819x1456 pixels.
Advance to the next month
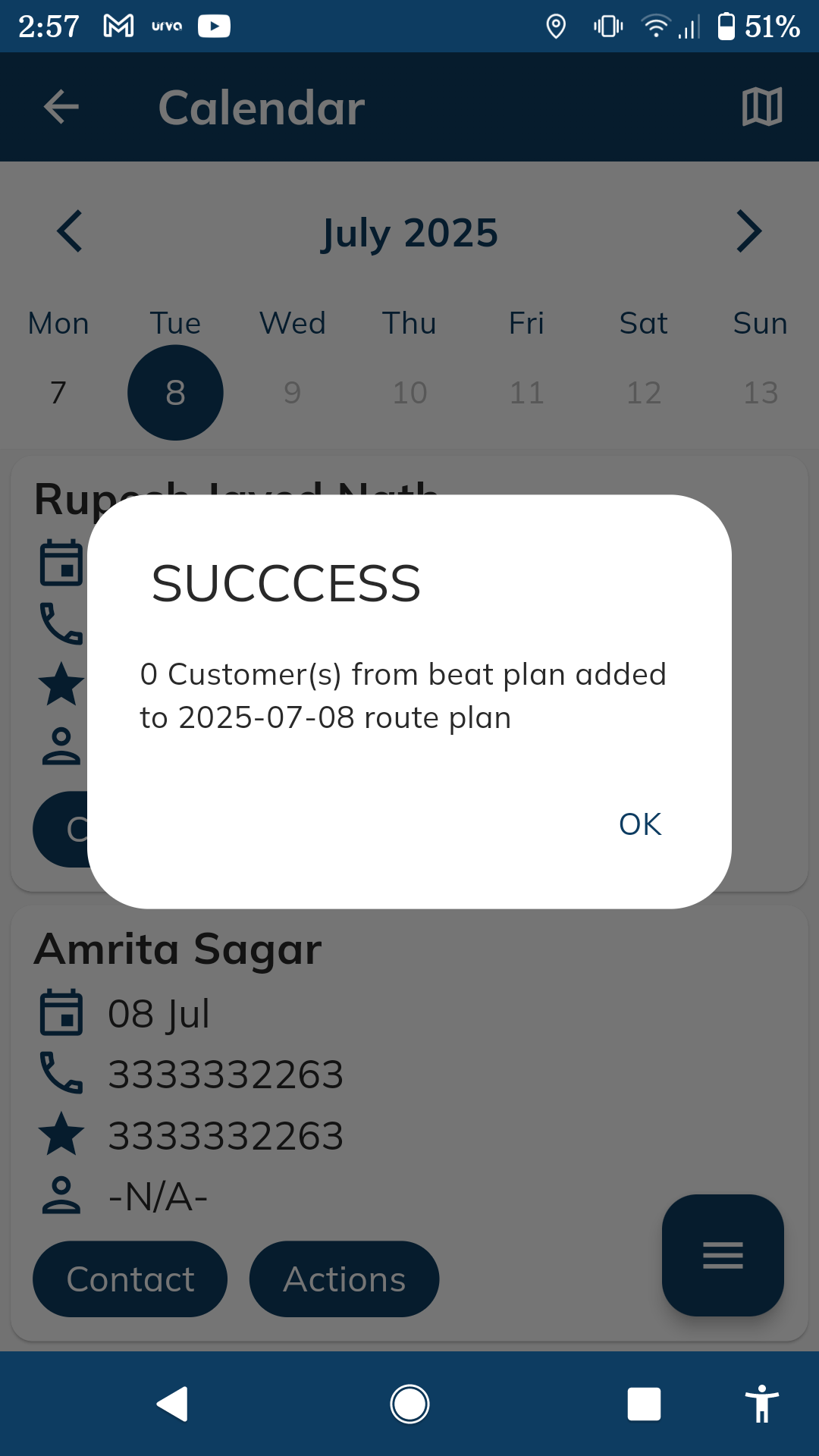748,231
